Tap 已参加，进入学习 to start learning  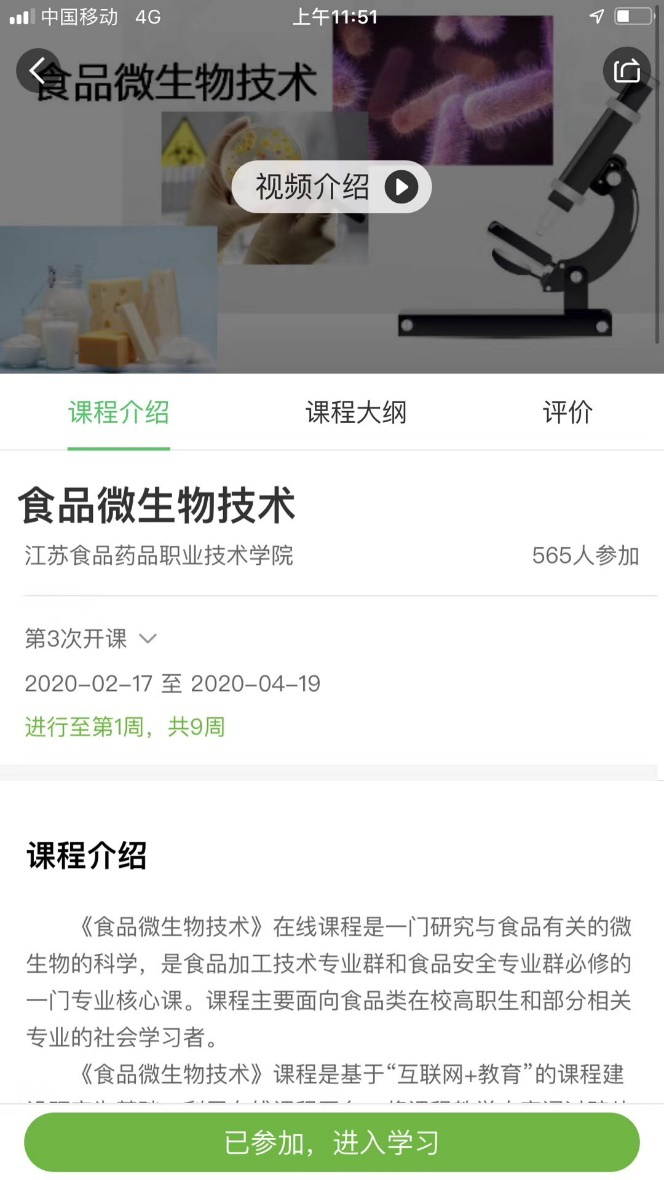tap(332, 1143)
